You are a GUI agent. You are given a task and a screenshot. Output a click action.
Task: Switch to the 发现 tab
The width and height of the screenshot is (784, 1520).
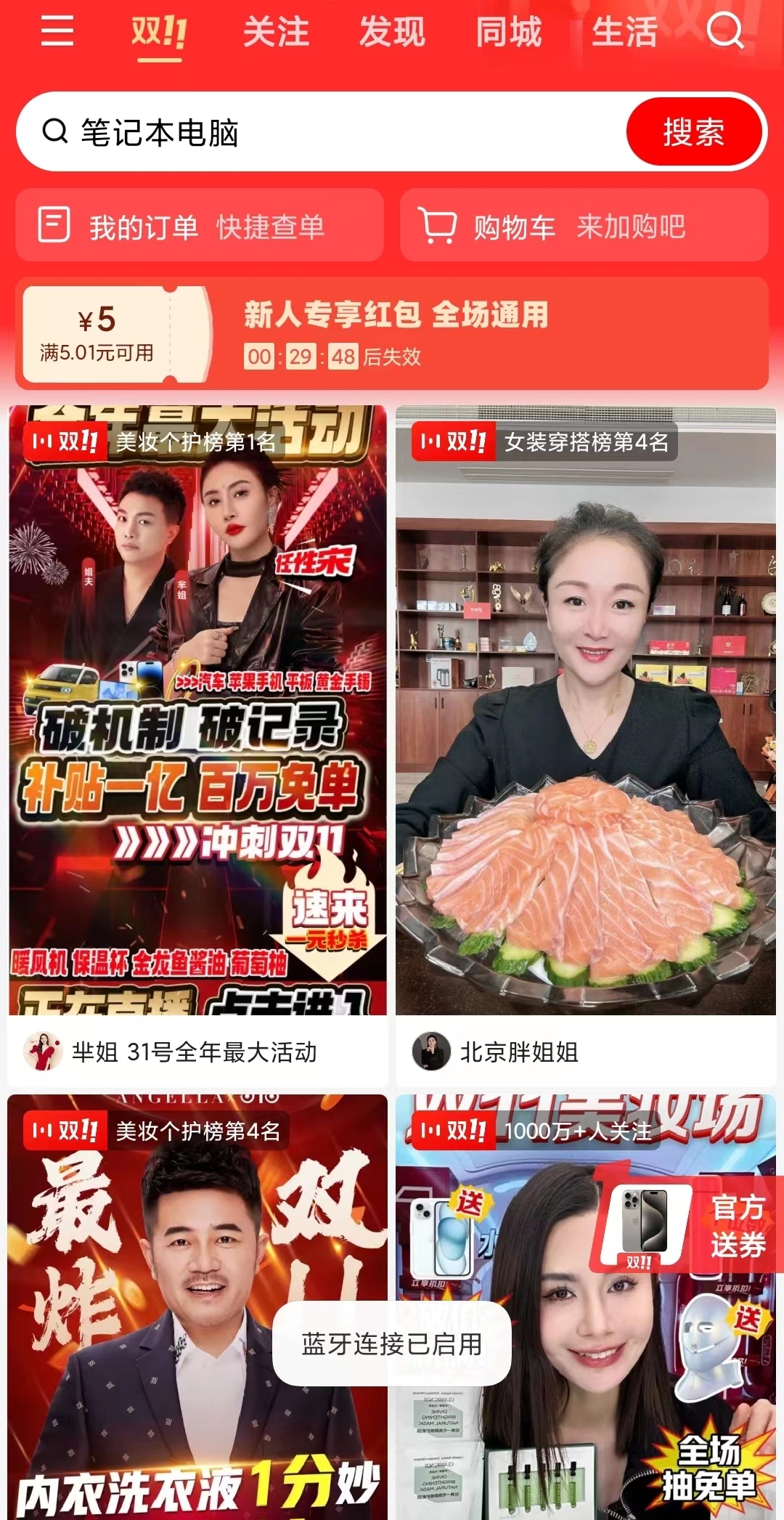click(x=392, y=33)
